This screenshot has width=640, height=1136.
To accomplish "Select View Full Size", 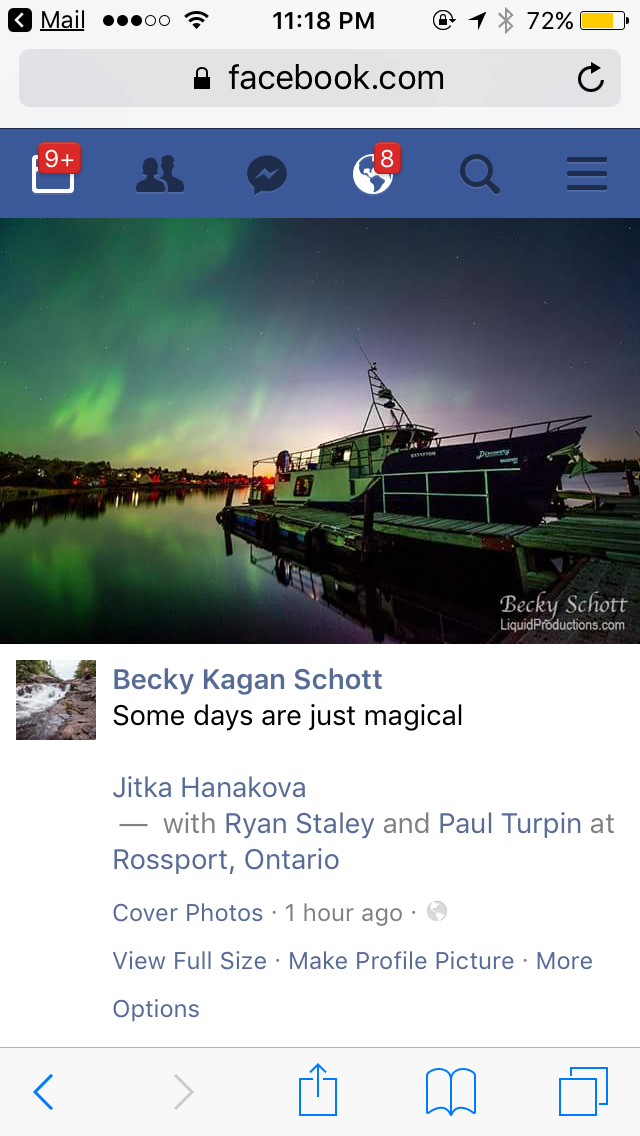I will [190, 961].
